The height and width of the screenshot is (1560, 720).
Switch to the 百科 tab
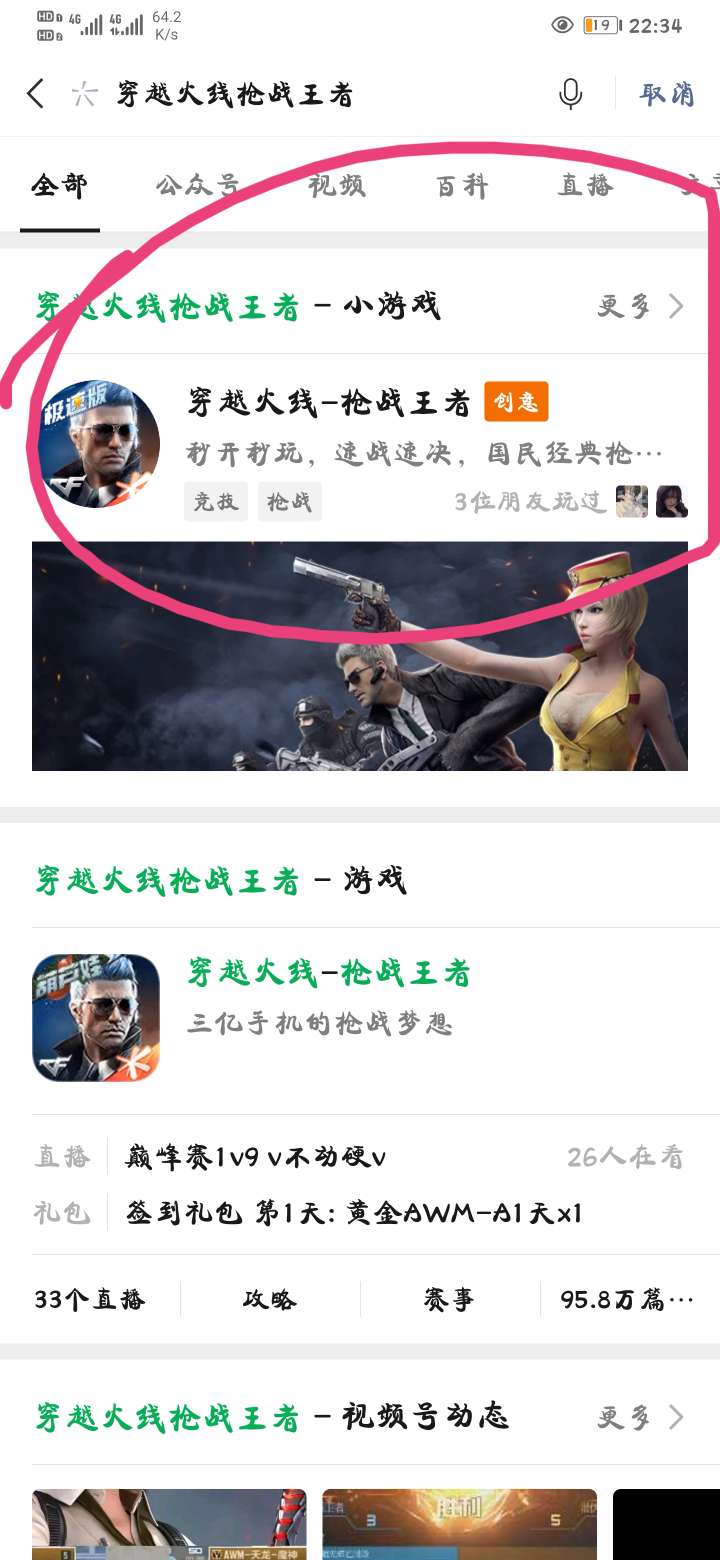[462, 186]
